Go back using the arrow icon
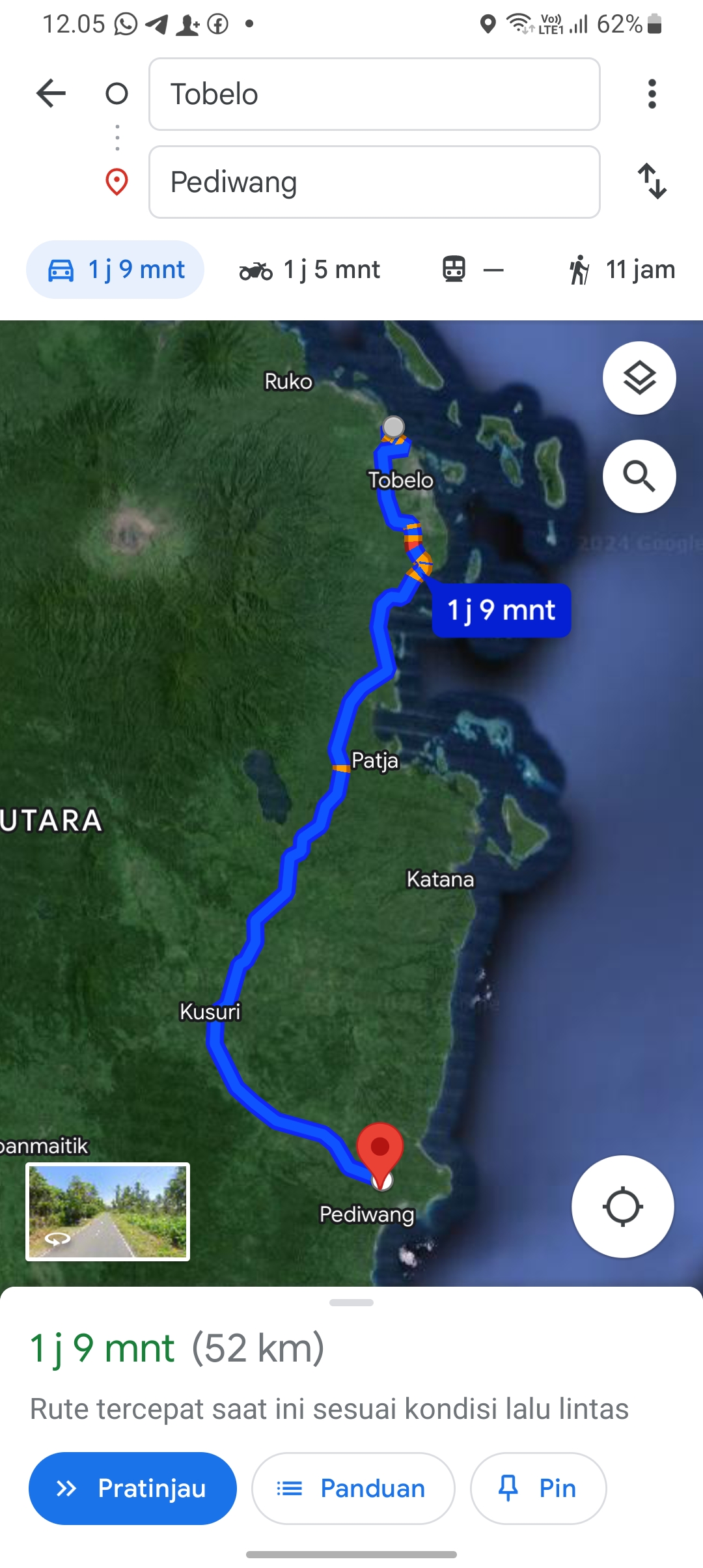This screenshot has height=1568, width=703. pyautogui.click(x=51, y=94)
